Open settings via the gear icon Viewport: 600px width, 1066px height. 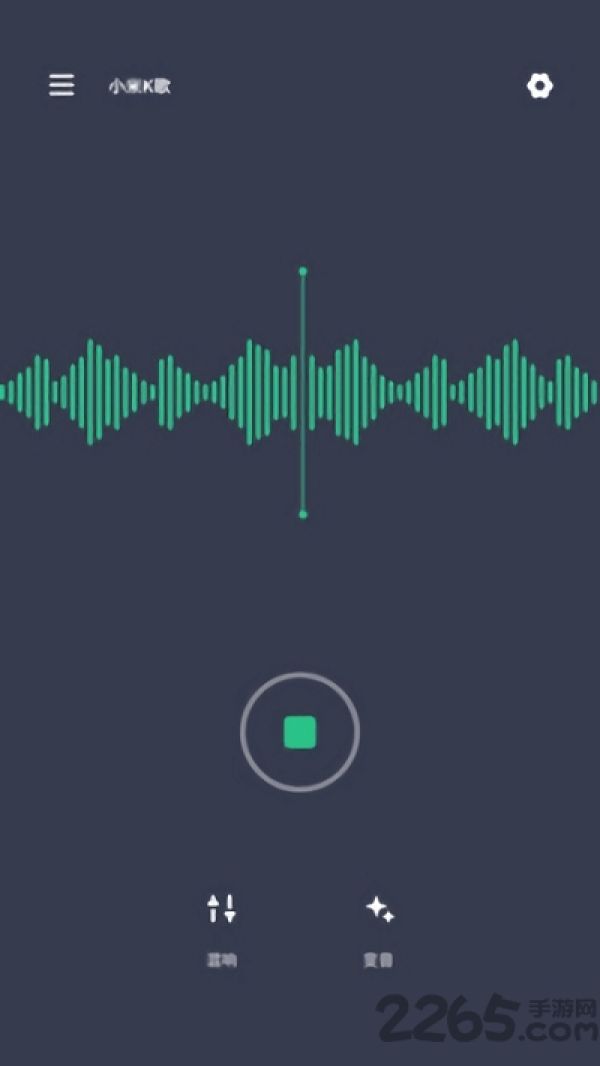(x=540, y=86)
